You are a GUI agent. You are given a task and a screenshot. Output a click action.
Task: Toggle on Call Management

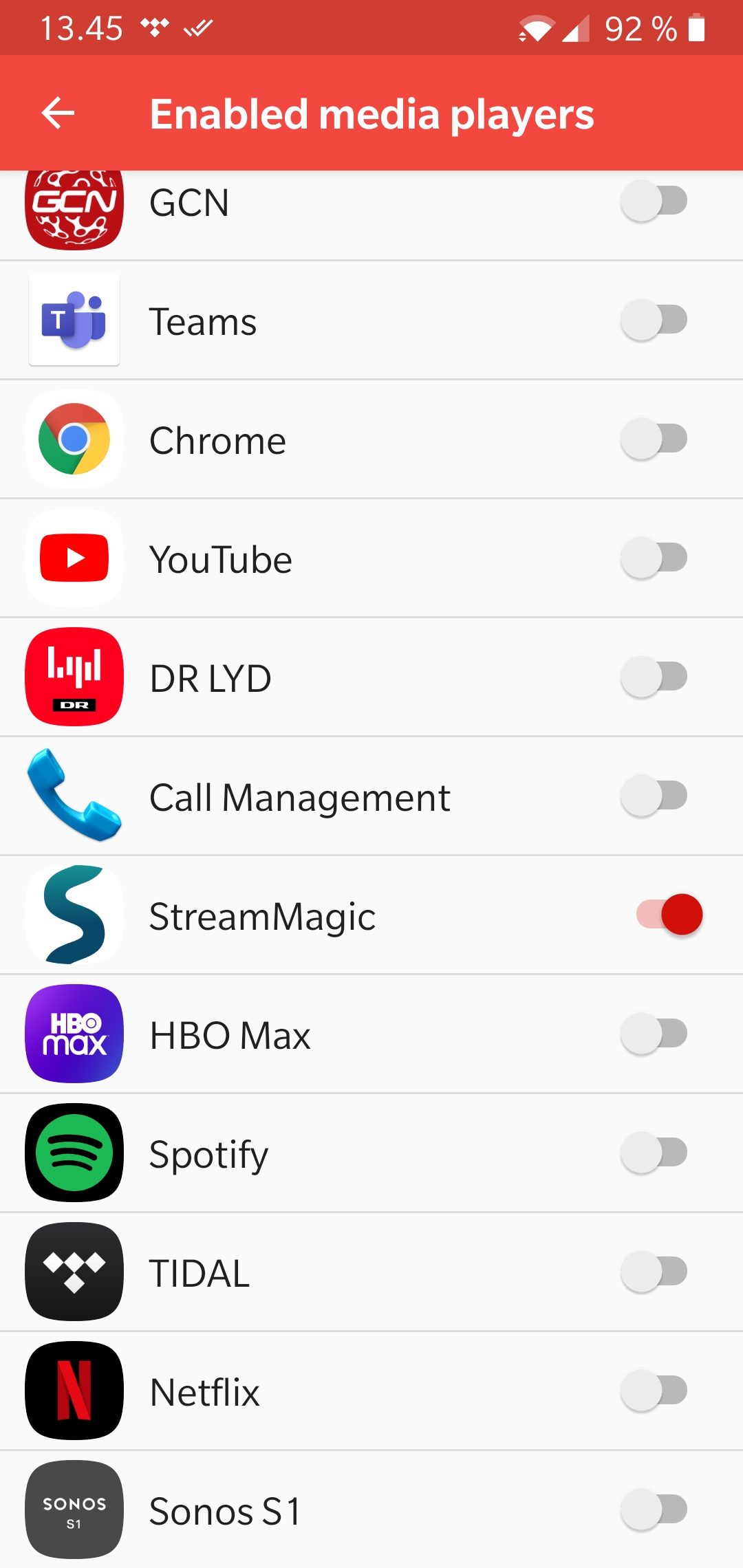pyautogui.click(x=654, y=796)
